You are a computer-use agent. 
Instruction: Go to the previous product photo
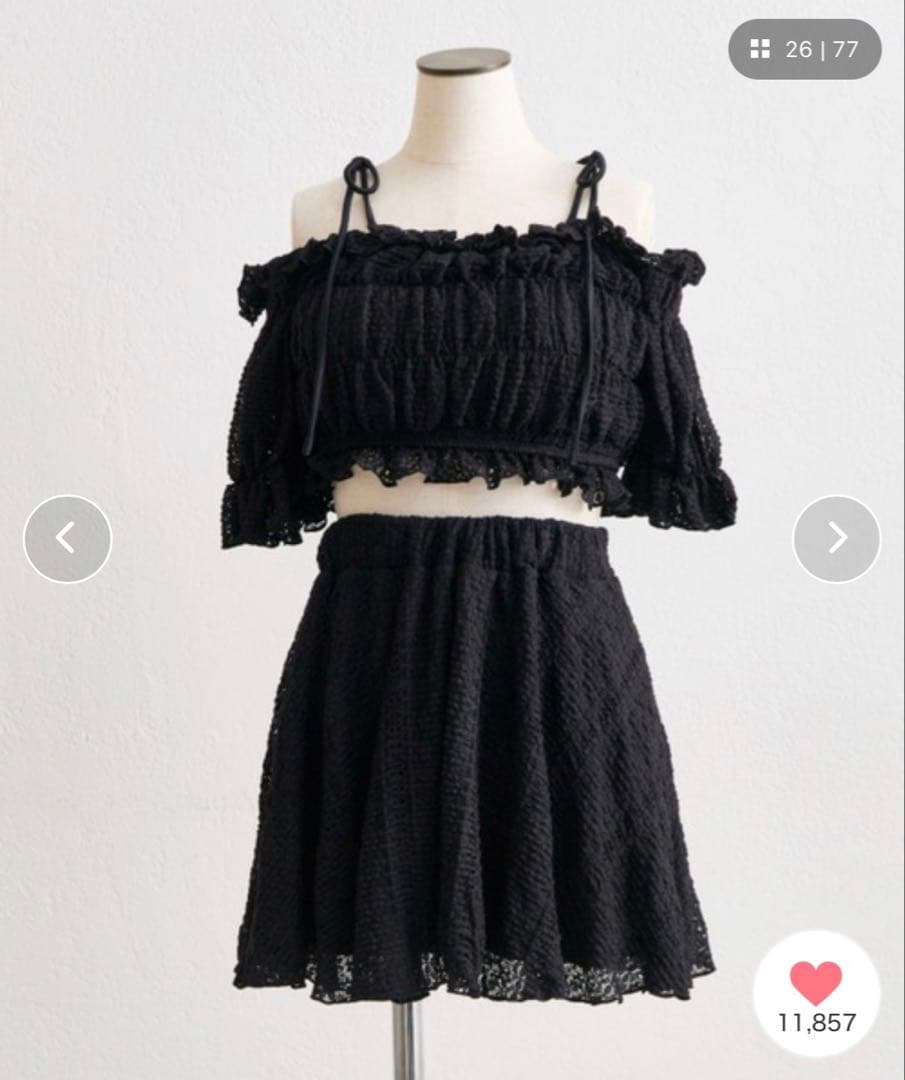click(x=67, y=539)
